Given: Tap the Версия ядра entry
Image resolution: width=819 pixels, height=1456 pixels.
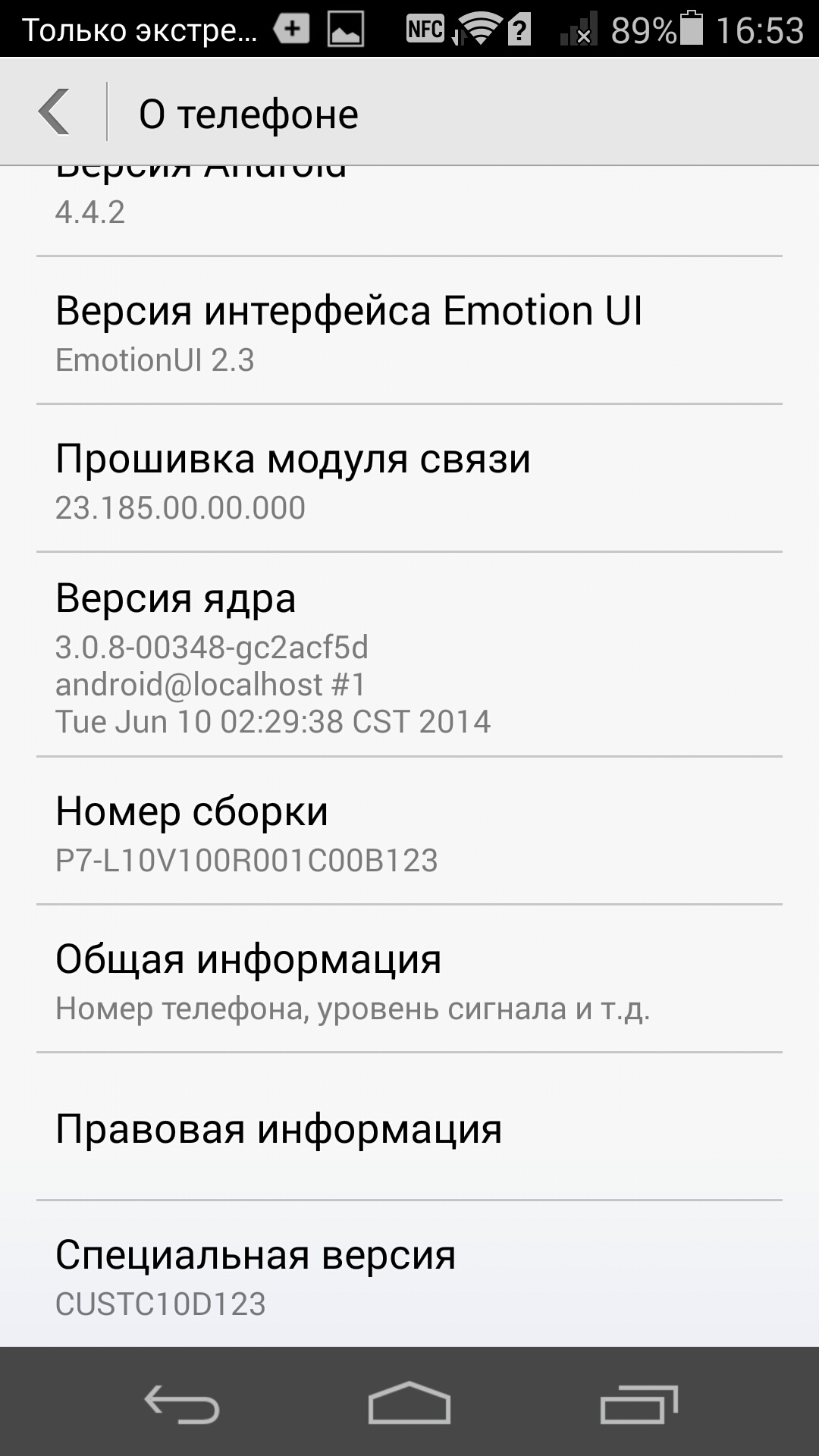Looking at the screenshot, I should tap(409, 654).
